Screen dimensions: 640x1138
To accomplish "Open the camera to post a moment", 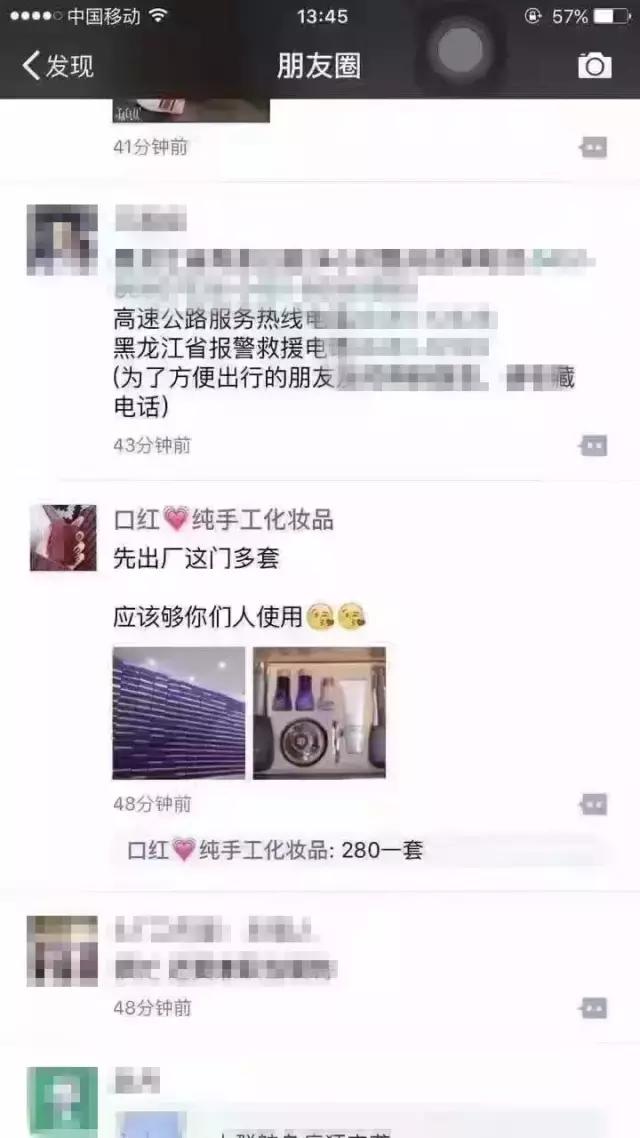I will click(x=594, y=66).
